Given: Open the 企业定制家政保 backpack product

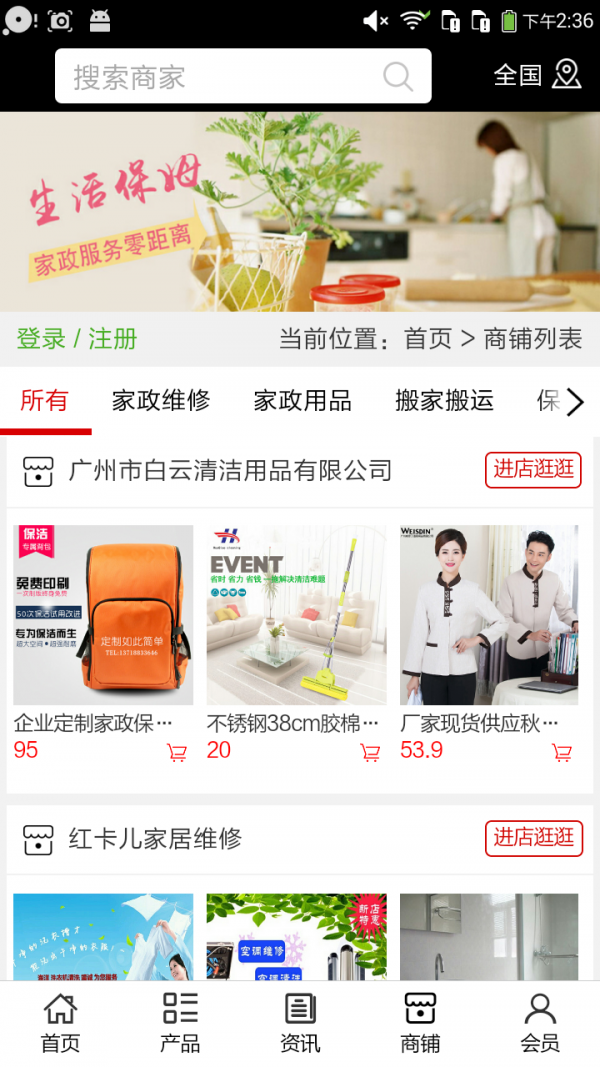Looking at the screenshot, I should (103, 615).
